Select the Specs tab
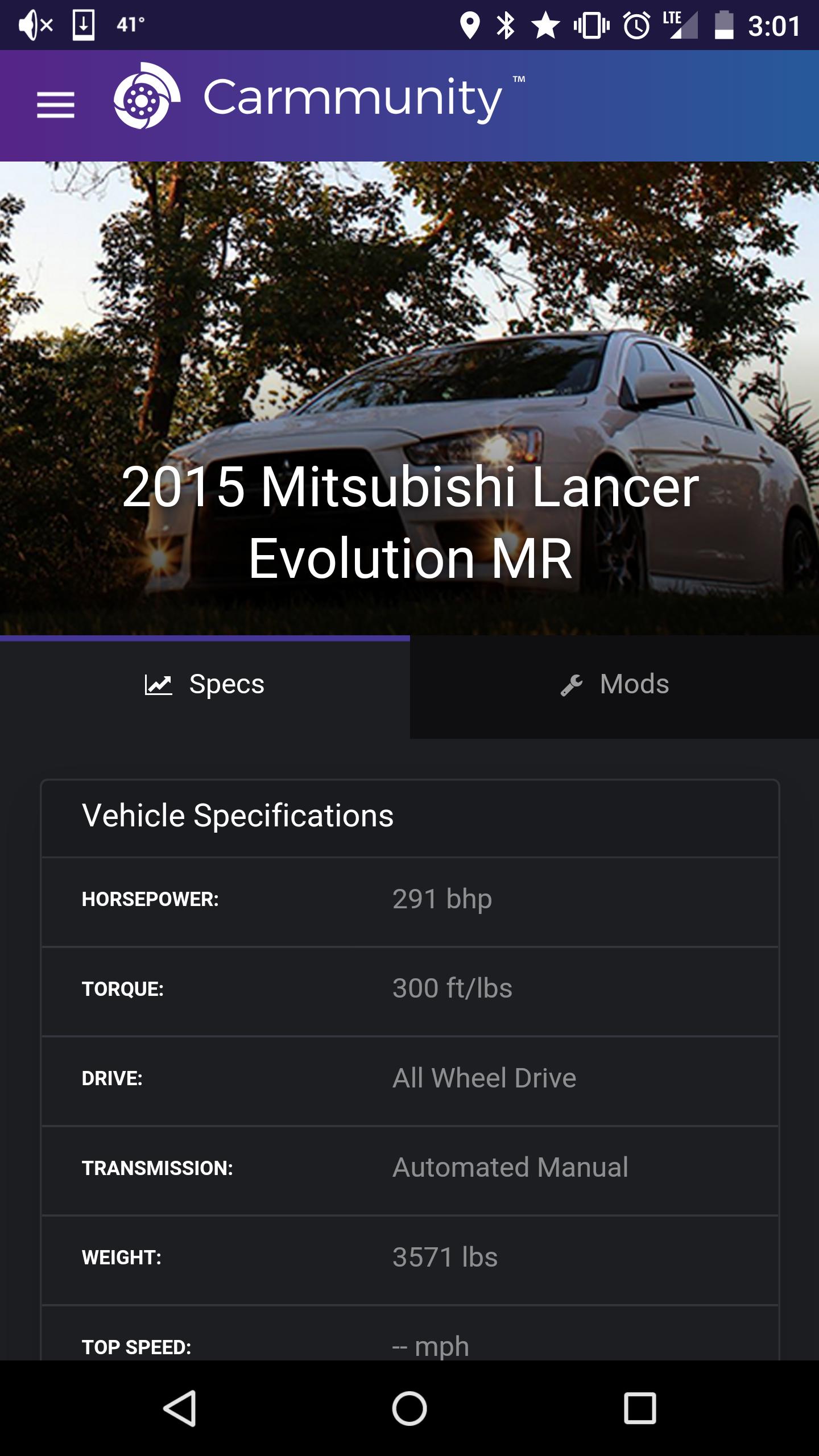The width and height of the screenshot is (819, 1456). [205, 685]
